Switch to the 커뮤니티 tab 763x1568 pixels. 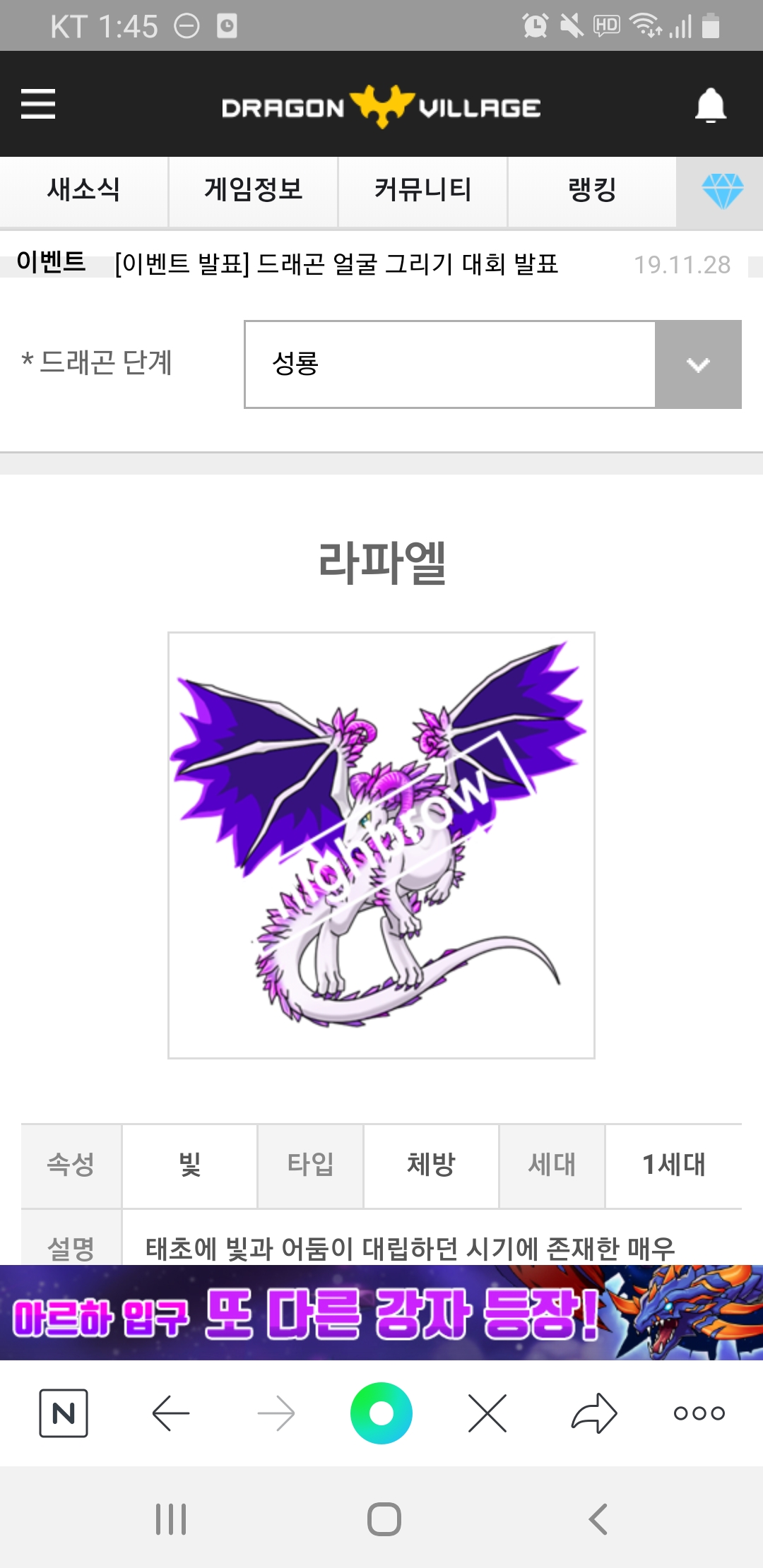click(x=422, y=190)
